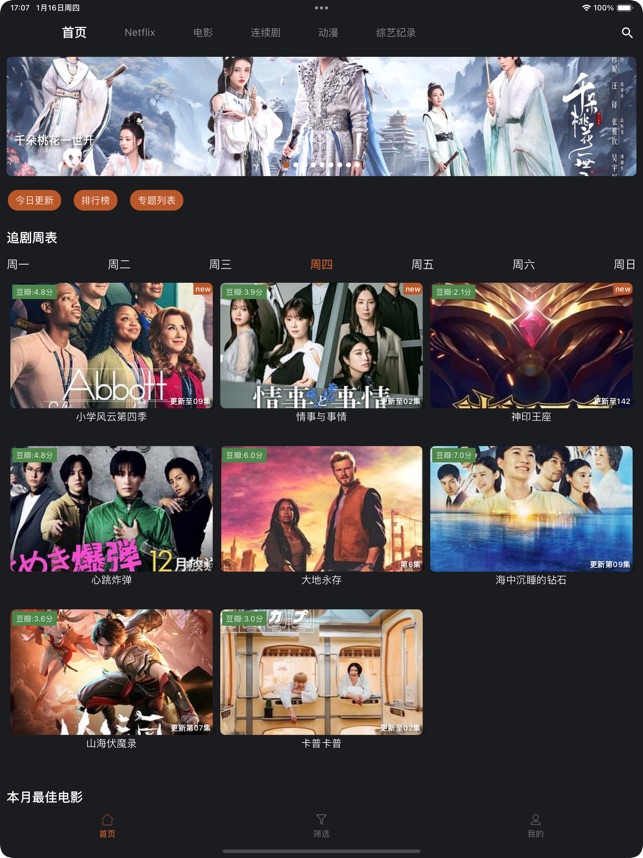The image size is (643, 858).
Task: Go to the 综艺纪录 tab
Action: coord(396,33)
